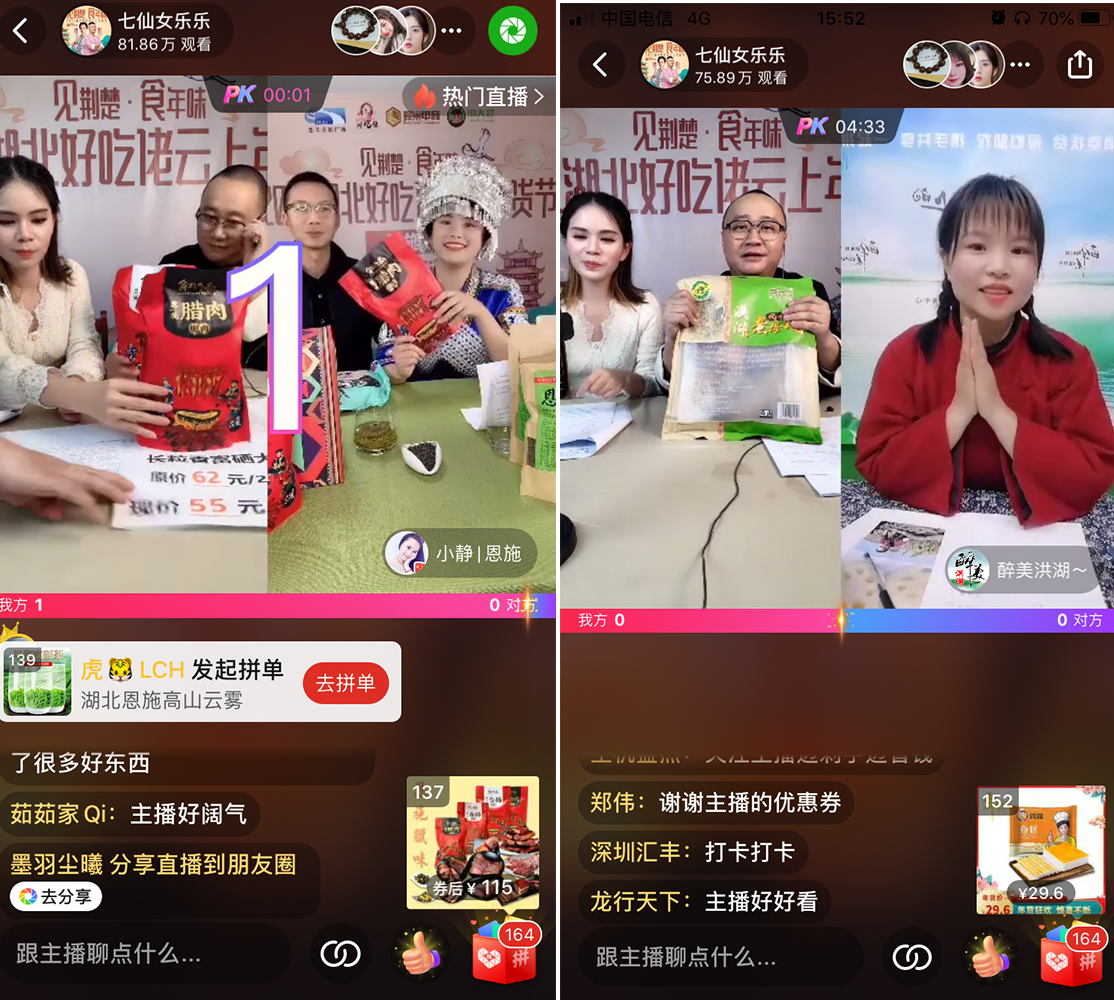The image size is (1114, 1000).
Task: Open the 湖北恩施高山云雾 group-buy banner
Action: click(160, 684)
